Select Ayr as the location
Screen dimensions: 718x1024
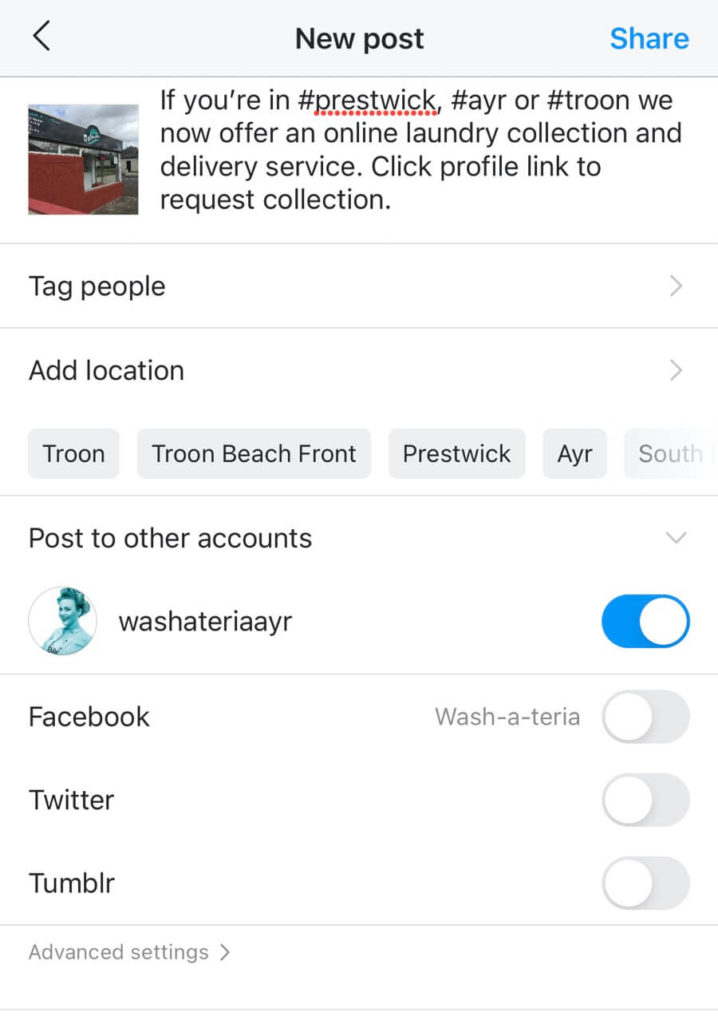[x=575, y=454]
